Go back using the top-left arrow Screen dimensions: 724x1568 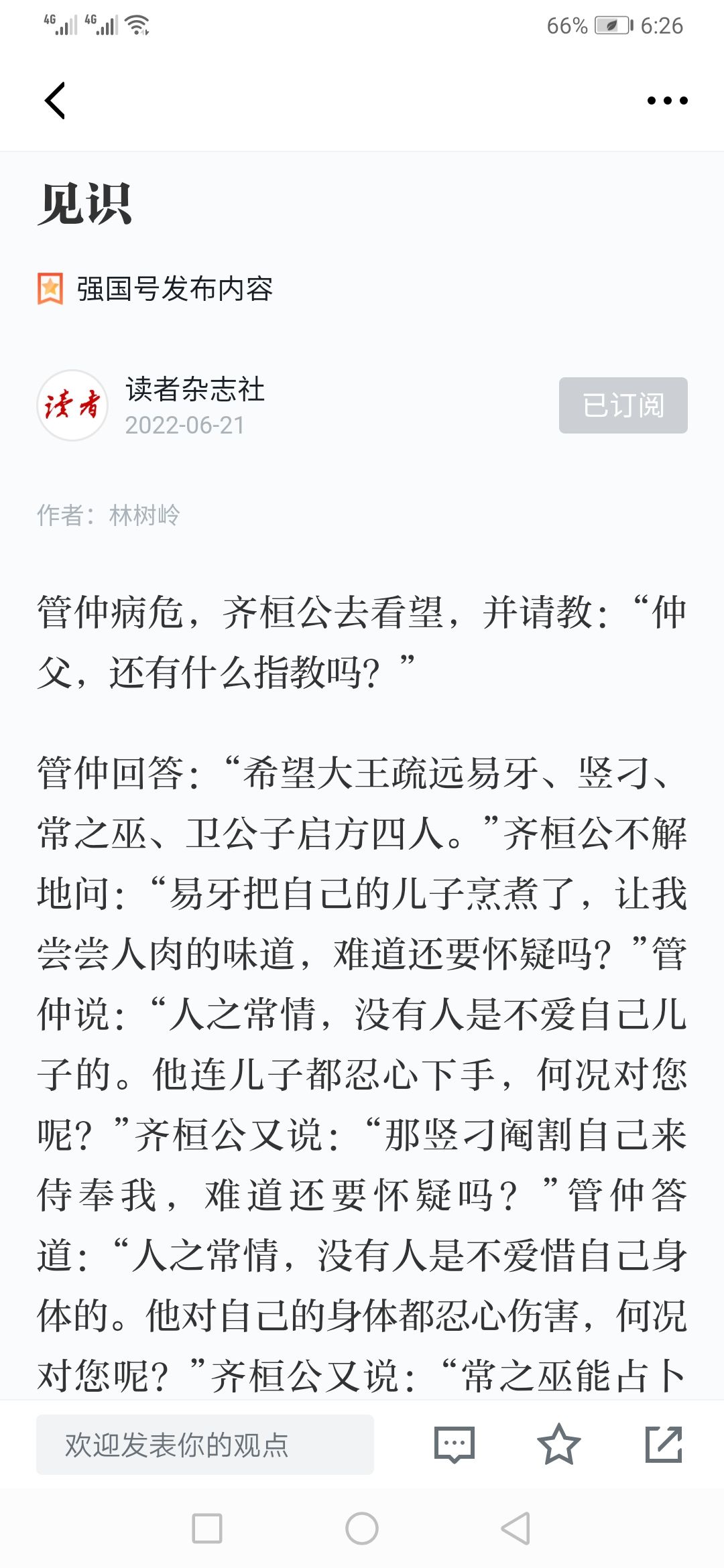click(55, 101)
